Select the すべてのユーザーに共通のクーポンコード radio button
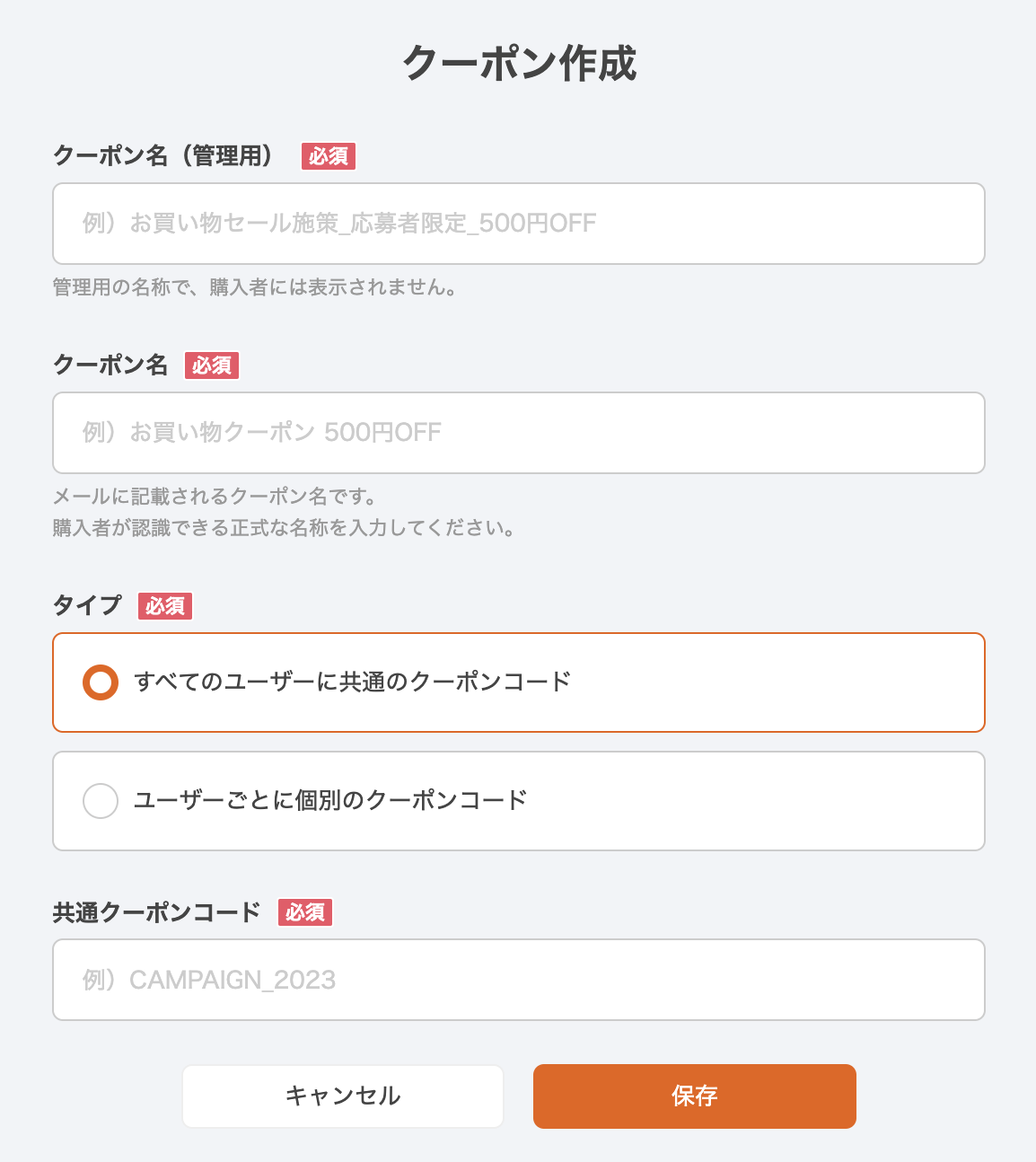The height and width of the screenshot is (1162, 1036). 101,682
